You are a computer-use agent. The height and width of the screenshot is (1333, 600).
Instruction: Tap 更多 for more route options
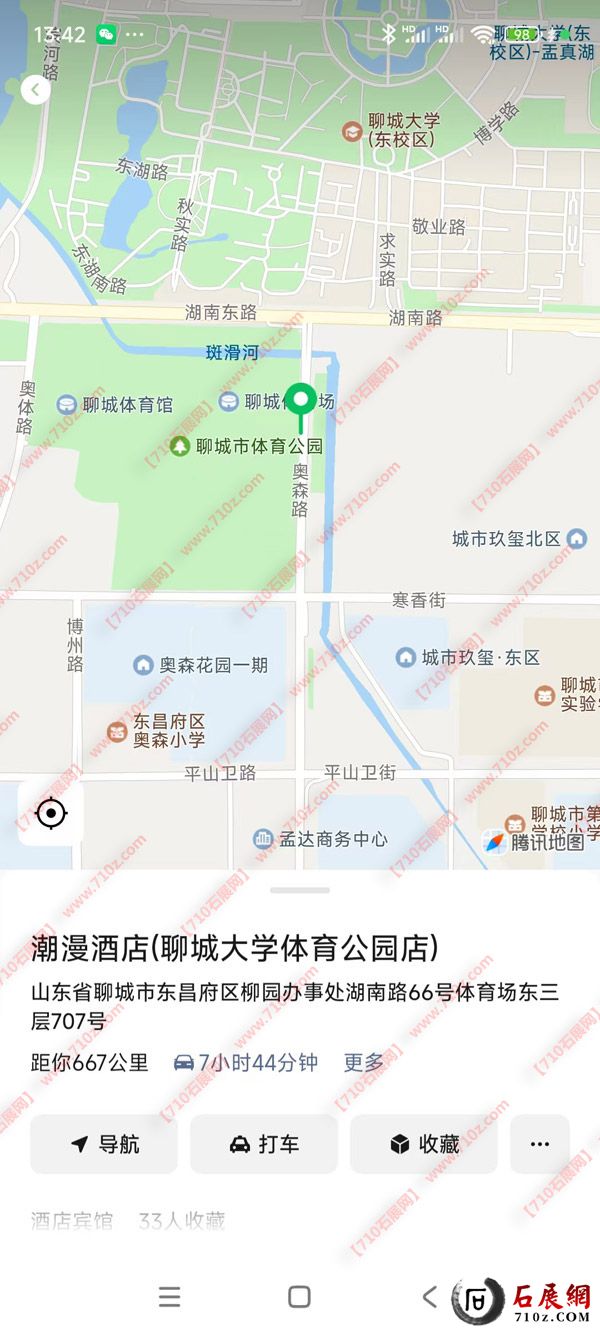coord(364,1062)
